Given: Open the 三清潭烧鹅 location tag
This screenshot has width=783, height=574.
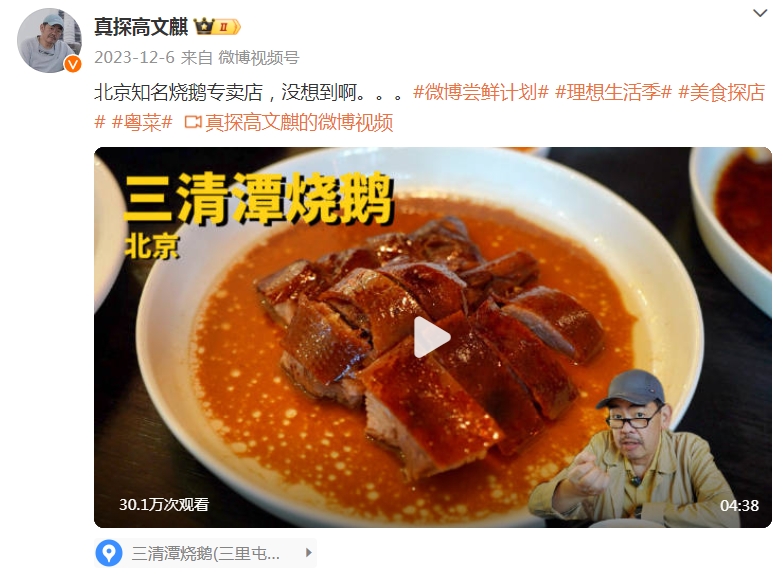Looking at the screenshot, I should (205, 553).
